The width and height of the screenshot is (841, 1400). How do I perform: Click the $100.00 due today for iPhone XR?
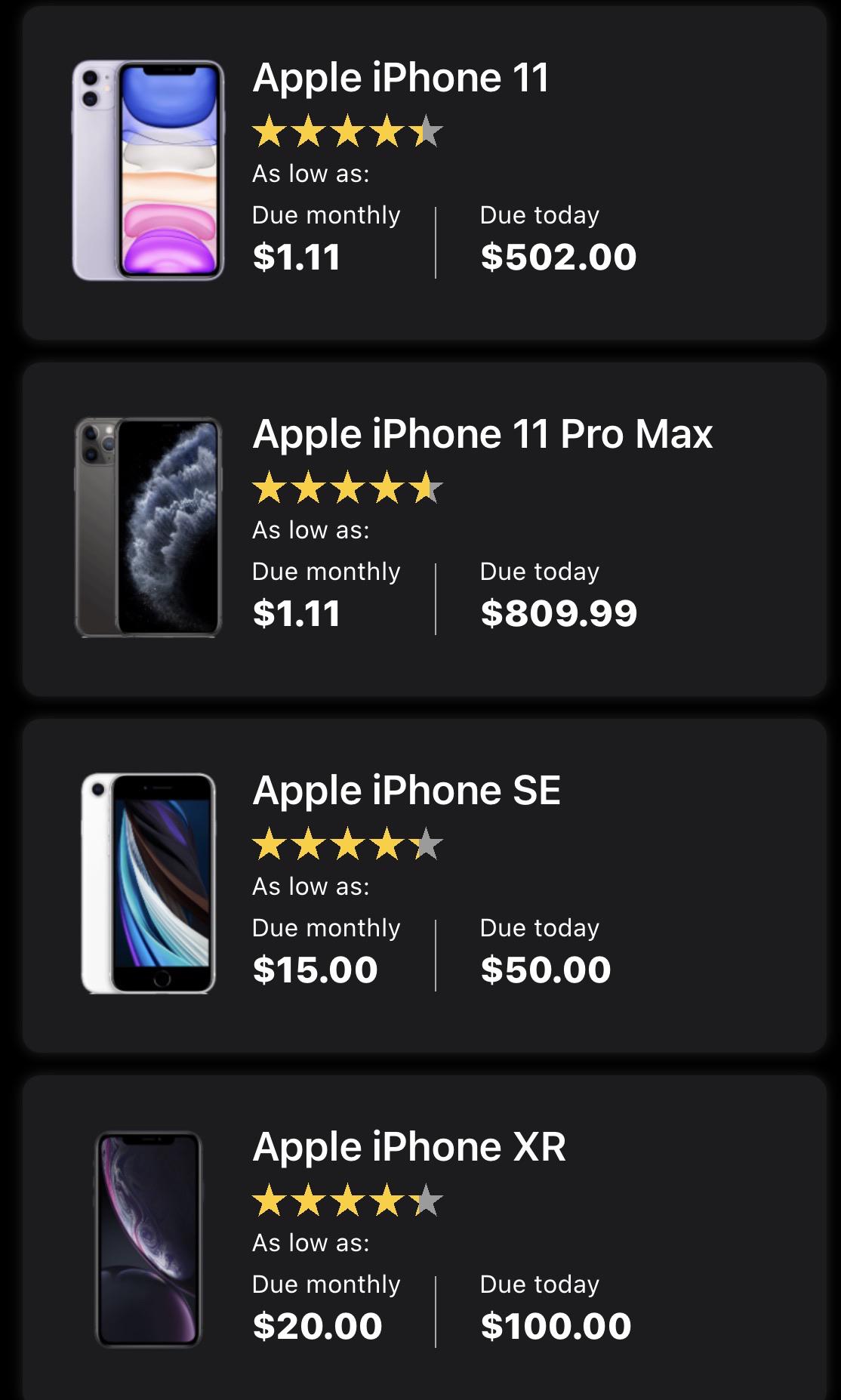coord(558,1325)
